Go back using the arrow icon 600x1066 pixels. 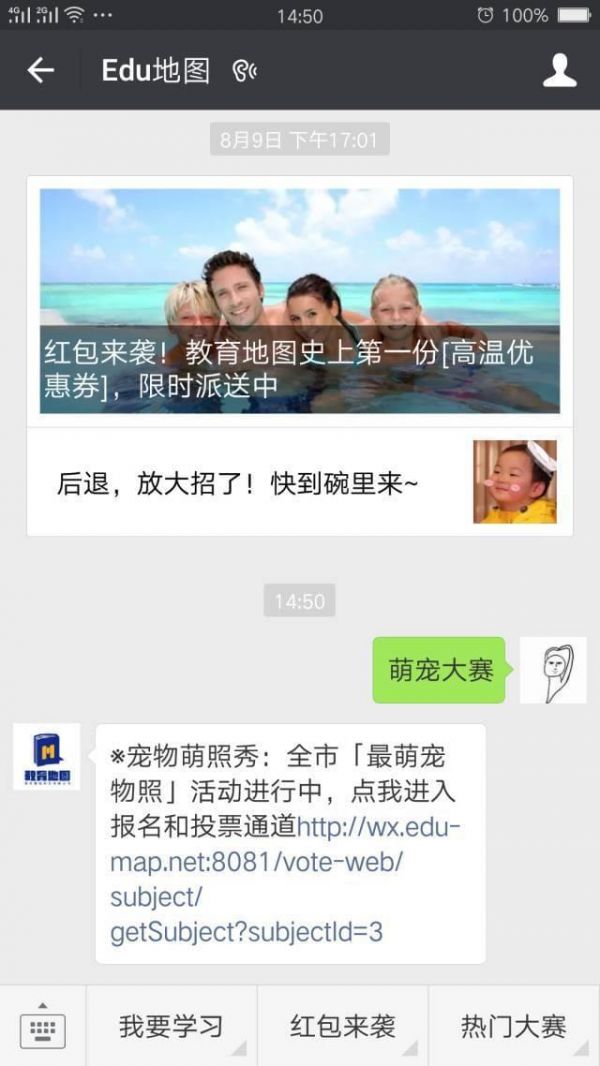pos(40,70)
